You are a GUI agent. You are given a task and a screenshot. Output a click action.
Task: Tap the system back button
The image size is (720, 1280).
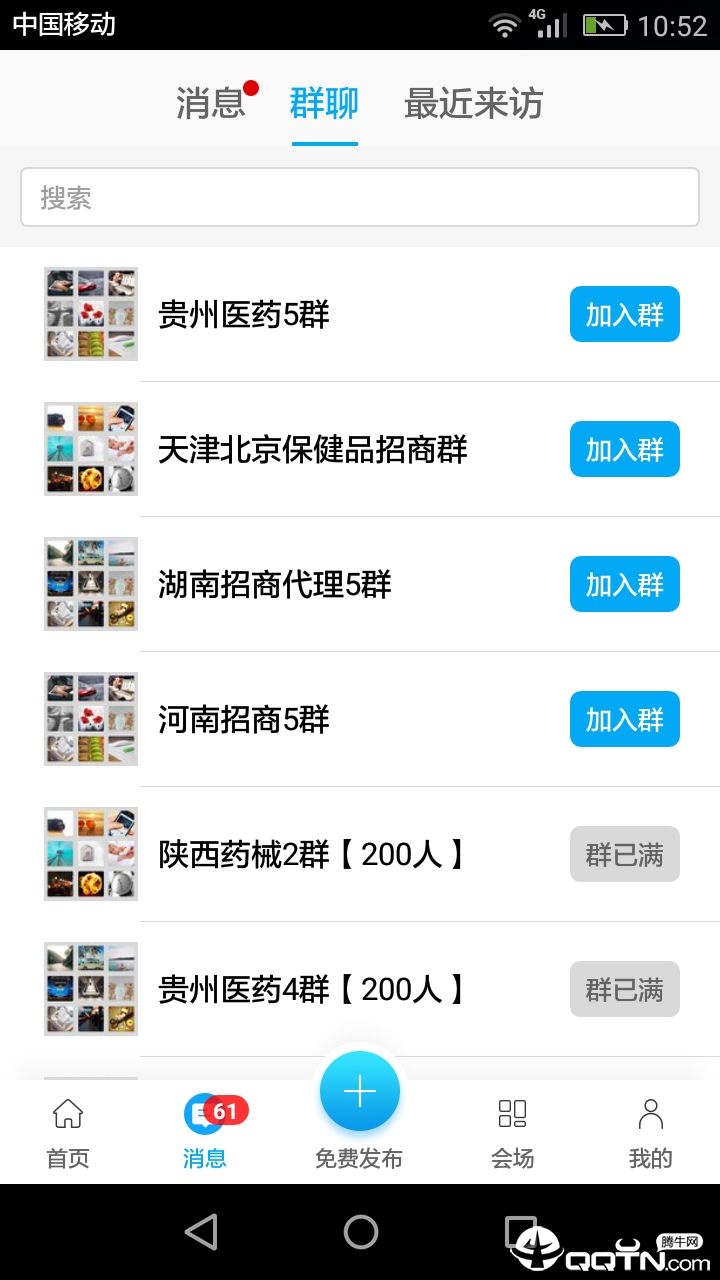(201, 1232)
